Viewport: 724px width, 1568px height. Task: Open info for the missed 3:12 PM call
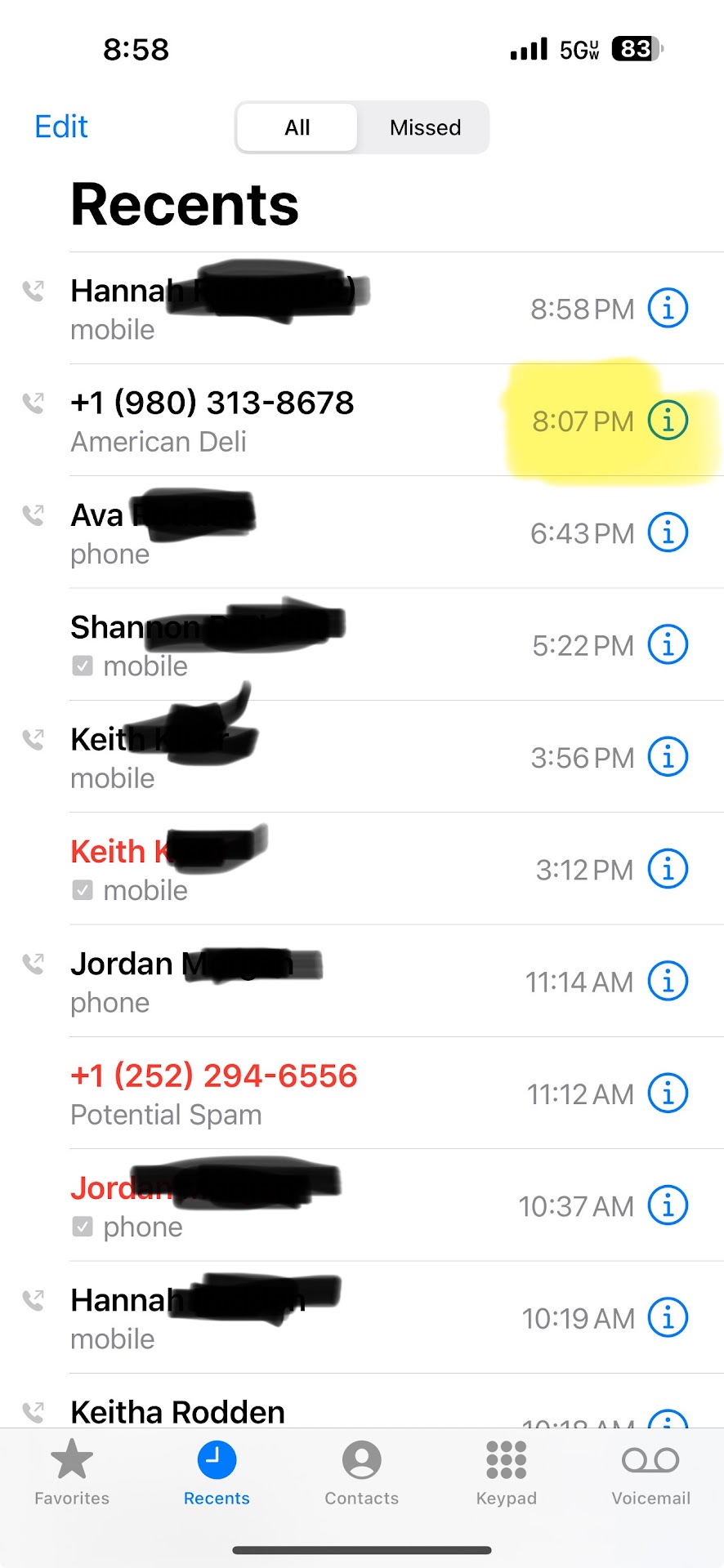[x=668, y=869]
